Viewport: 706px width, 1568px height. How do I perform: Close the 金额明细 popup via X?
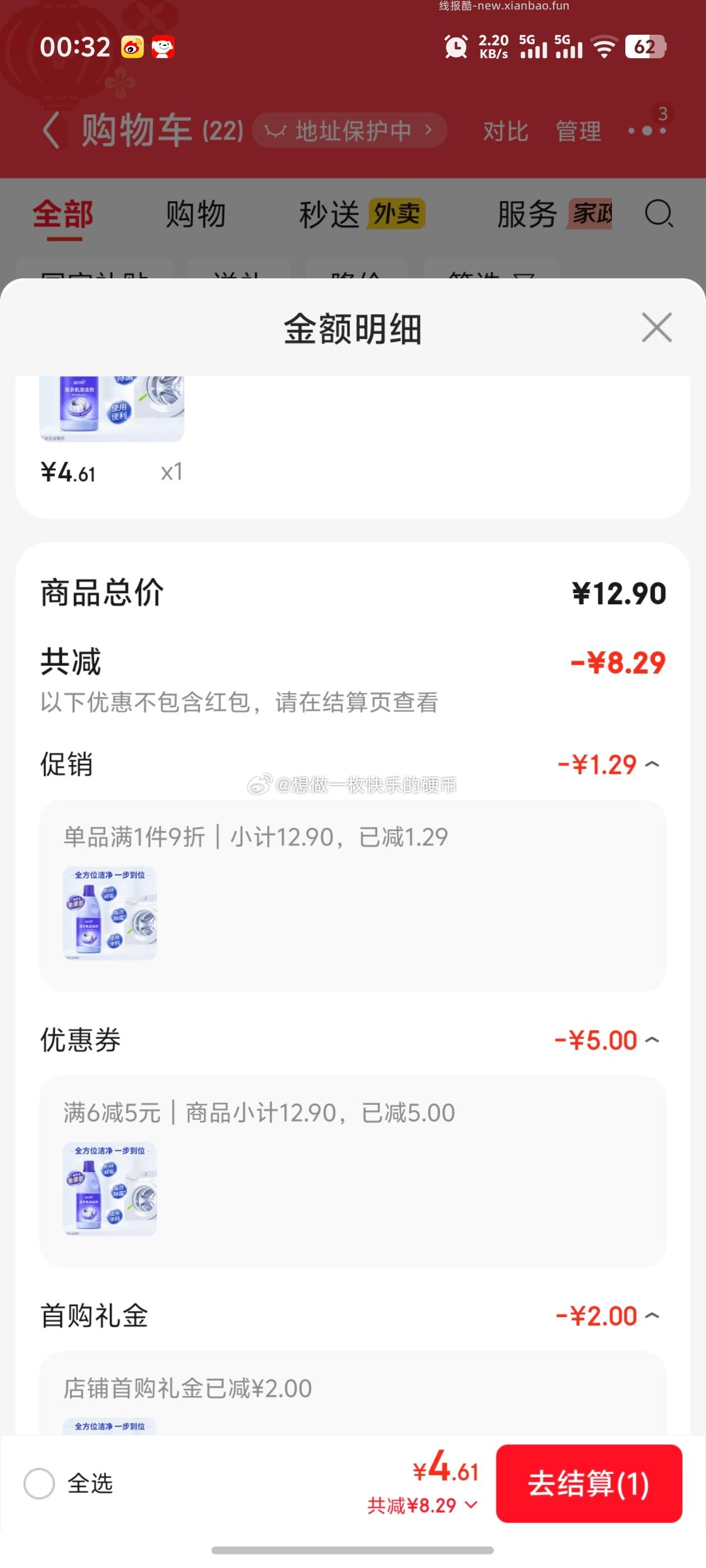pos(656,328)
